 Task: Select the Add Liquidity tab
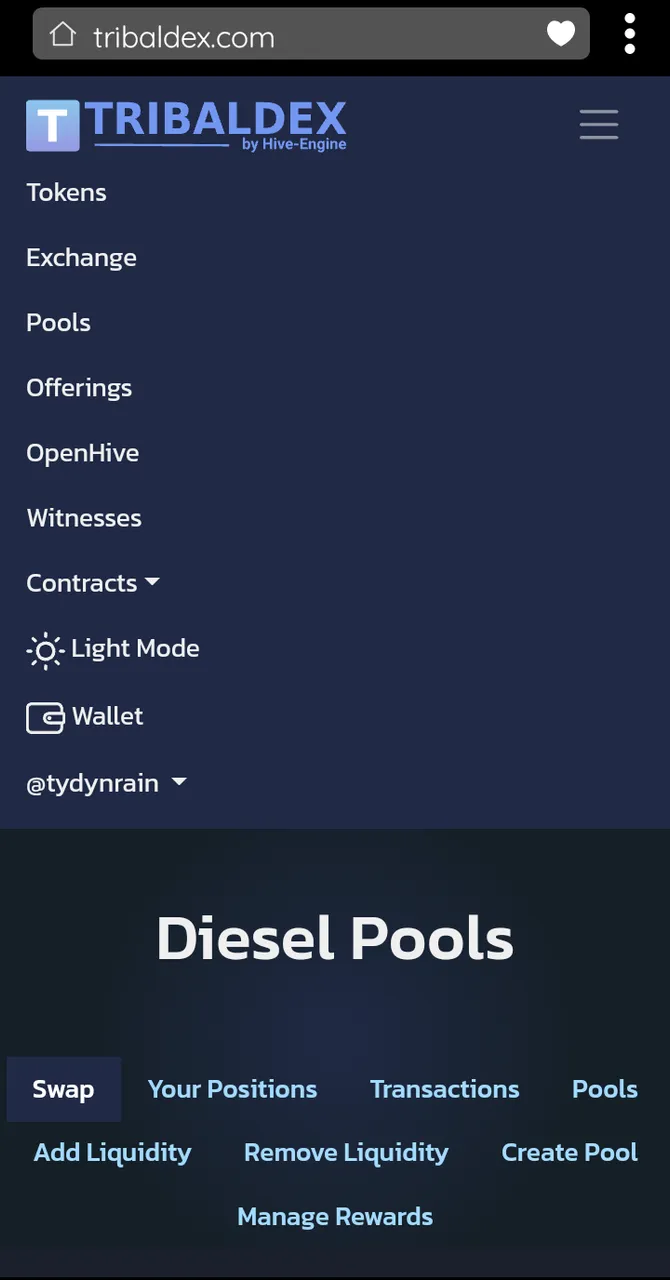point(112,1152)
